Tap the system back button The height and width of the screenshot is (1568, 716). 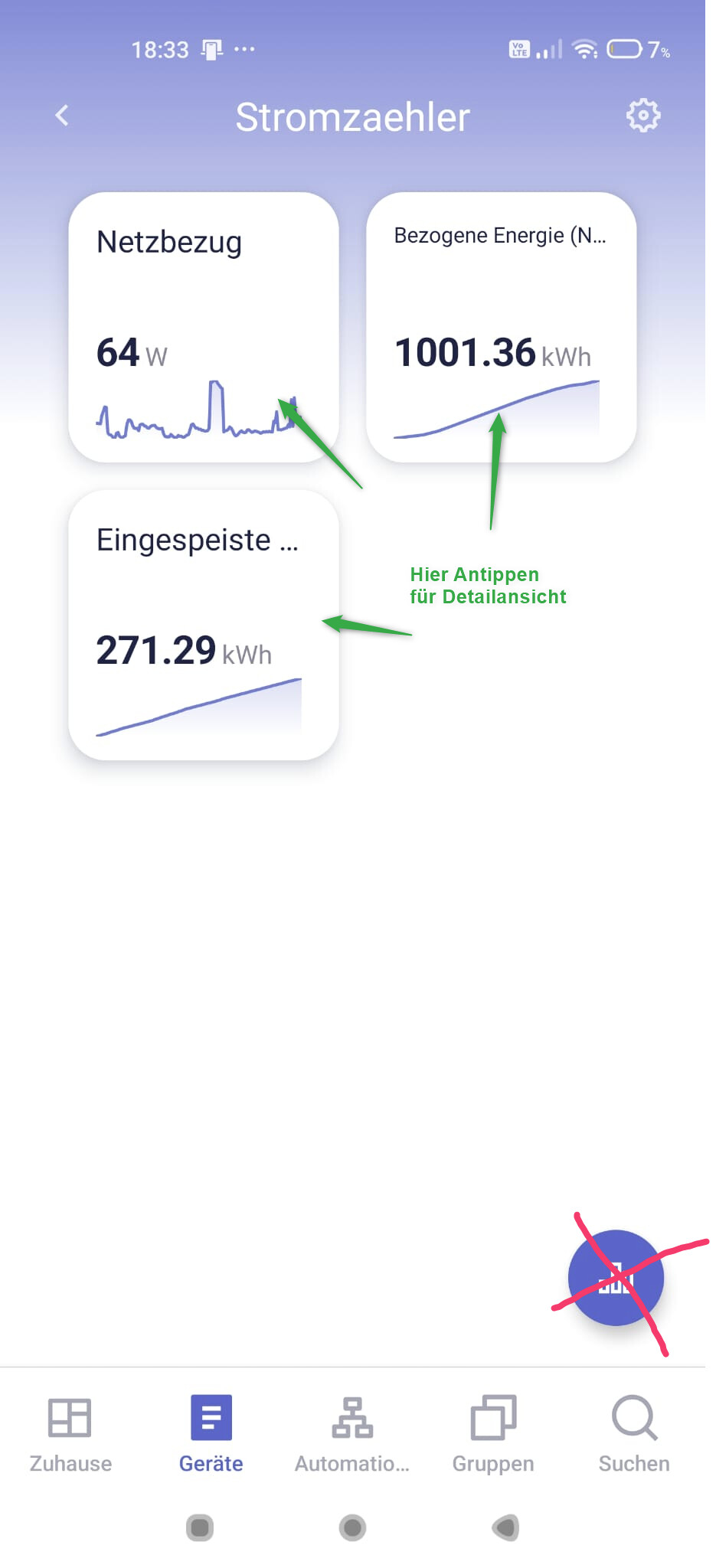coord(505,1527)
